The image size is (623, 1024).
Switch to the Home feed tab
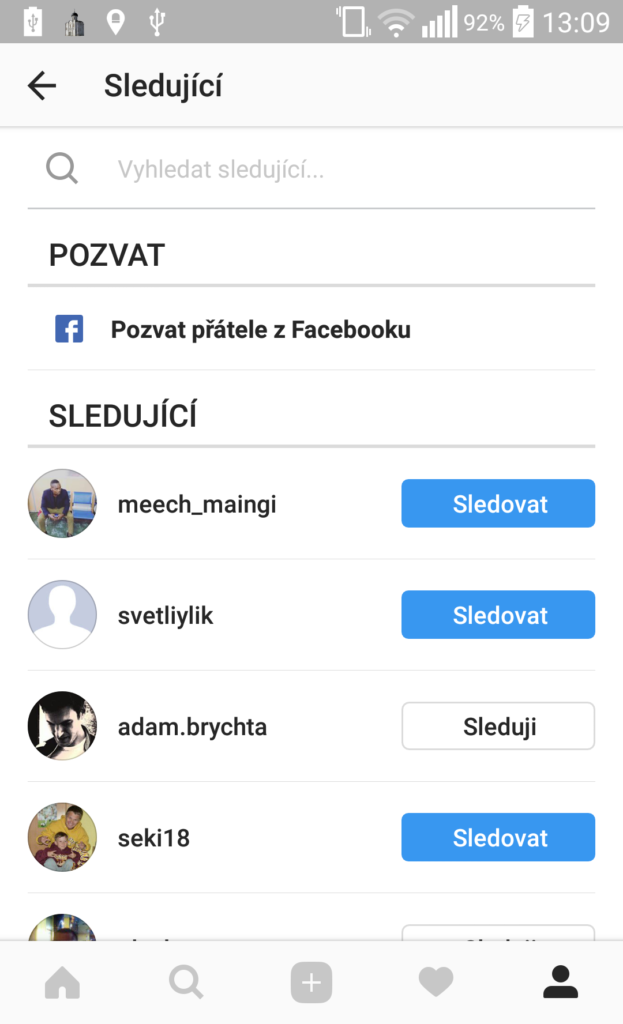coord(62,983)
